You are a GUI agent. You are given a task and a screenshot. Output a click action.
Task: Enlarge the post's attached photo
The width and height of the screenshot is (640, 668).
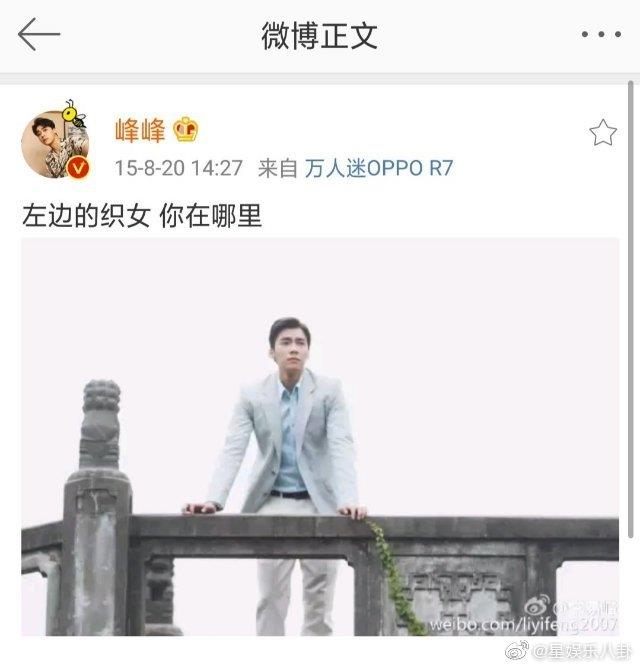point(320,436)
